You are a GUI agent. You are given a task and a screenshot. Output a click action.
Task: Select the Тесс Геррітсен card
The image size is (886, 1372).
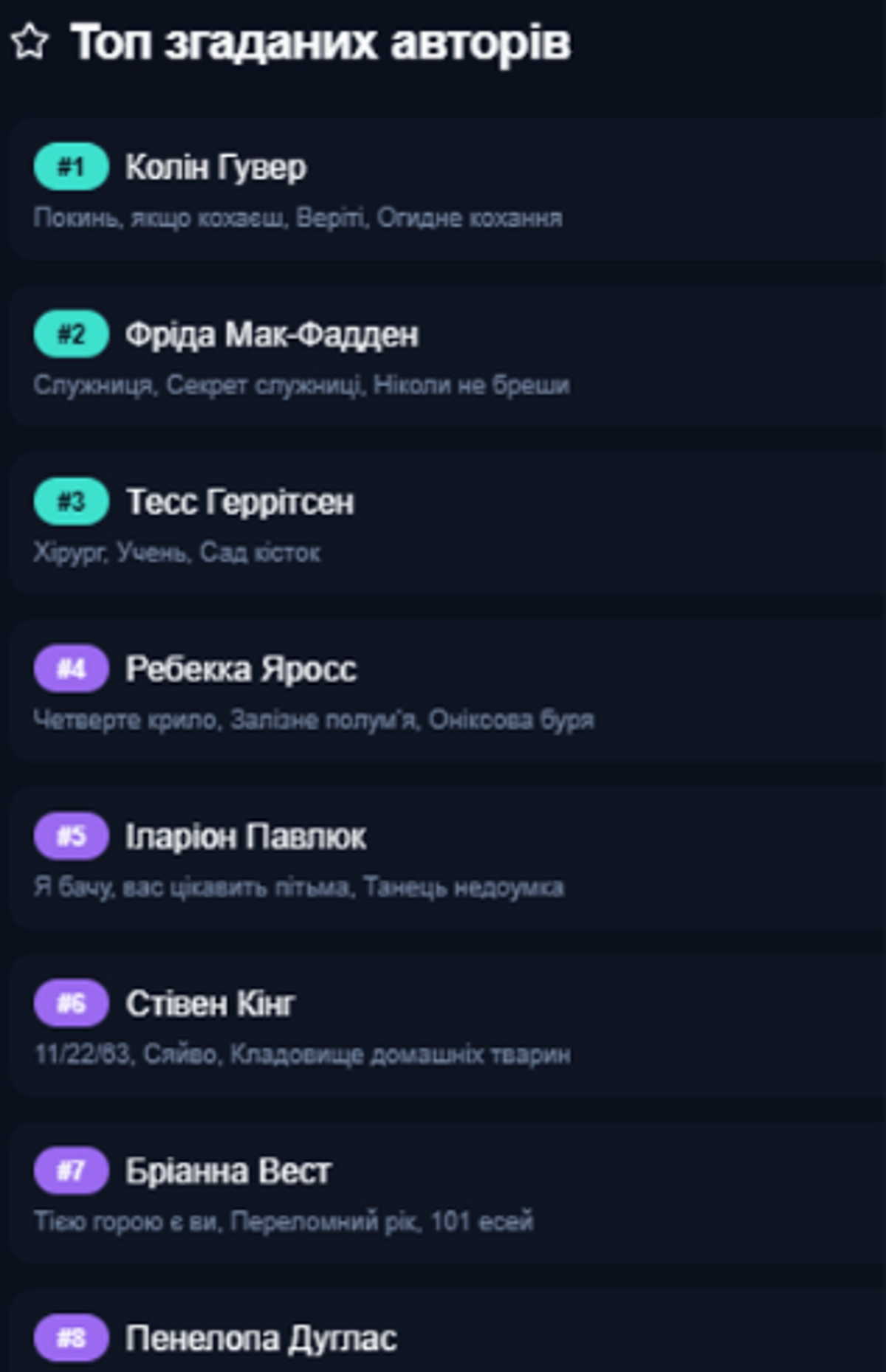coord(443,524)
